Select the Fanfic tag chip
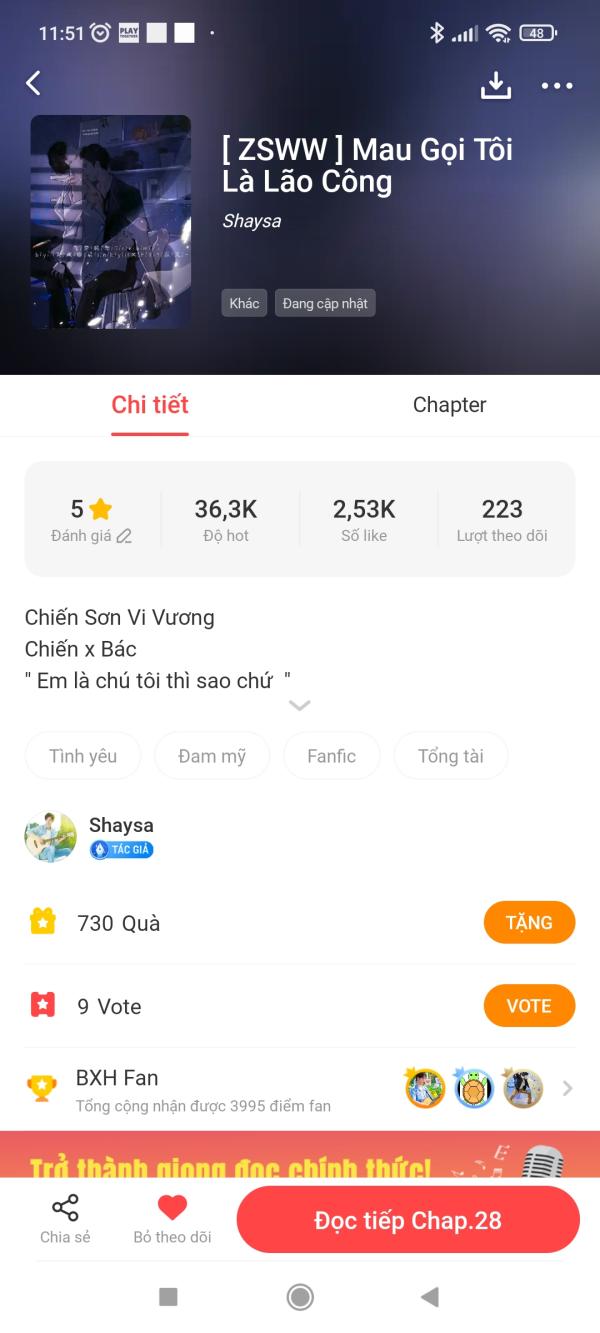The height and width of the screenshot is (1333, 600). (332, 756)
